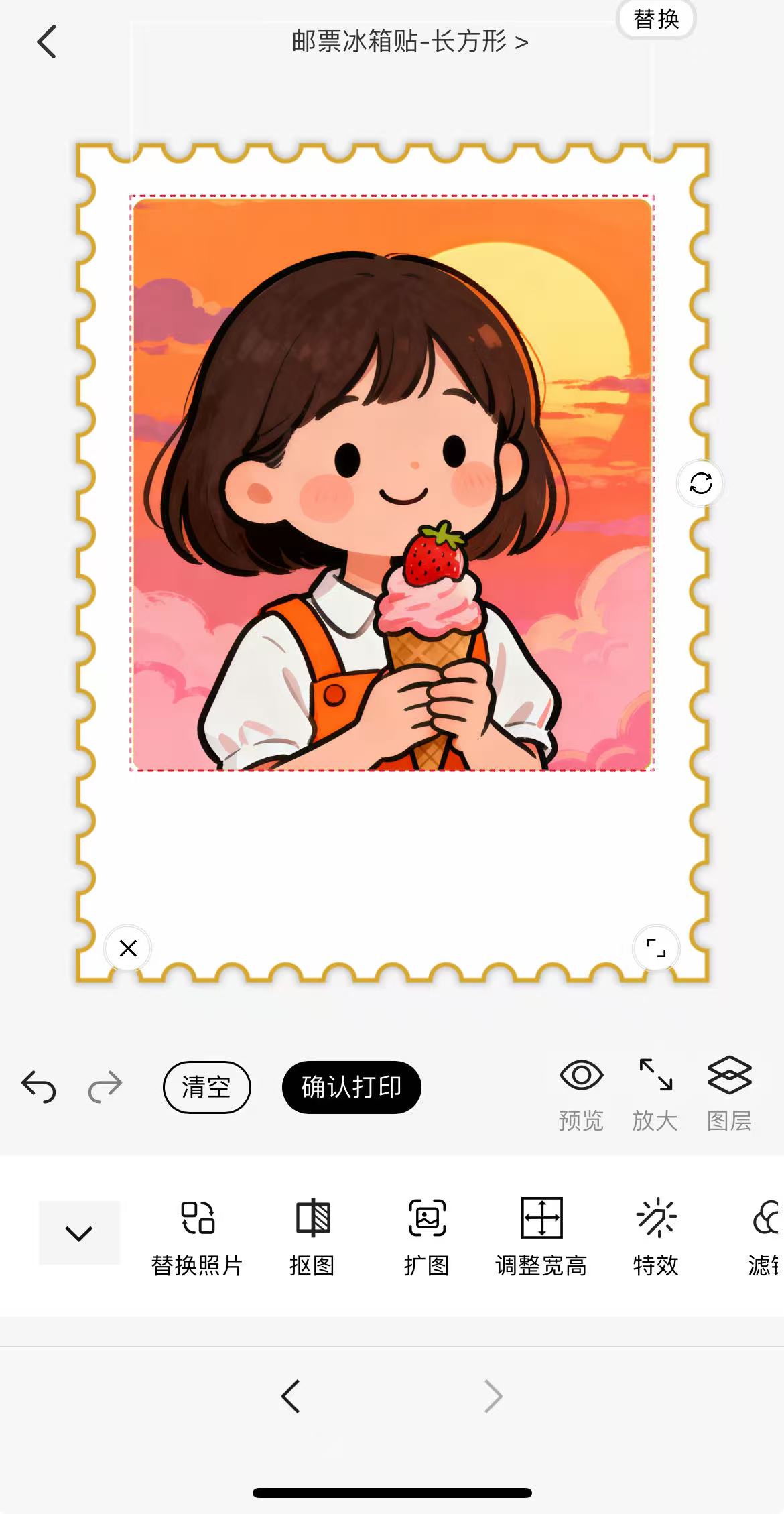Confirm printing with 确认打印

[x=352, y=1087]
